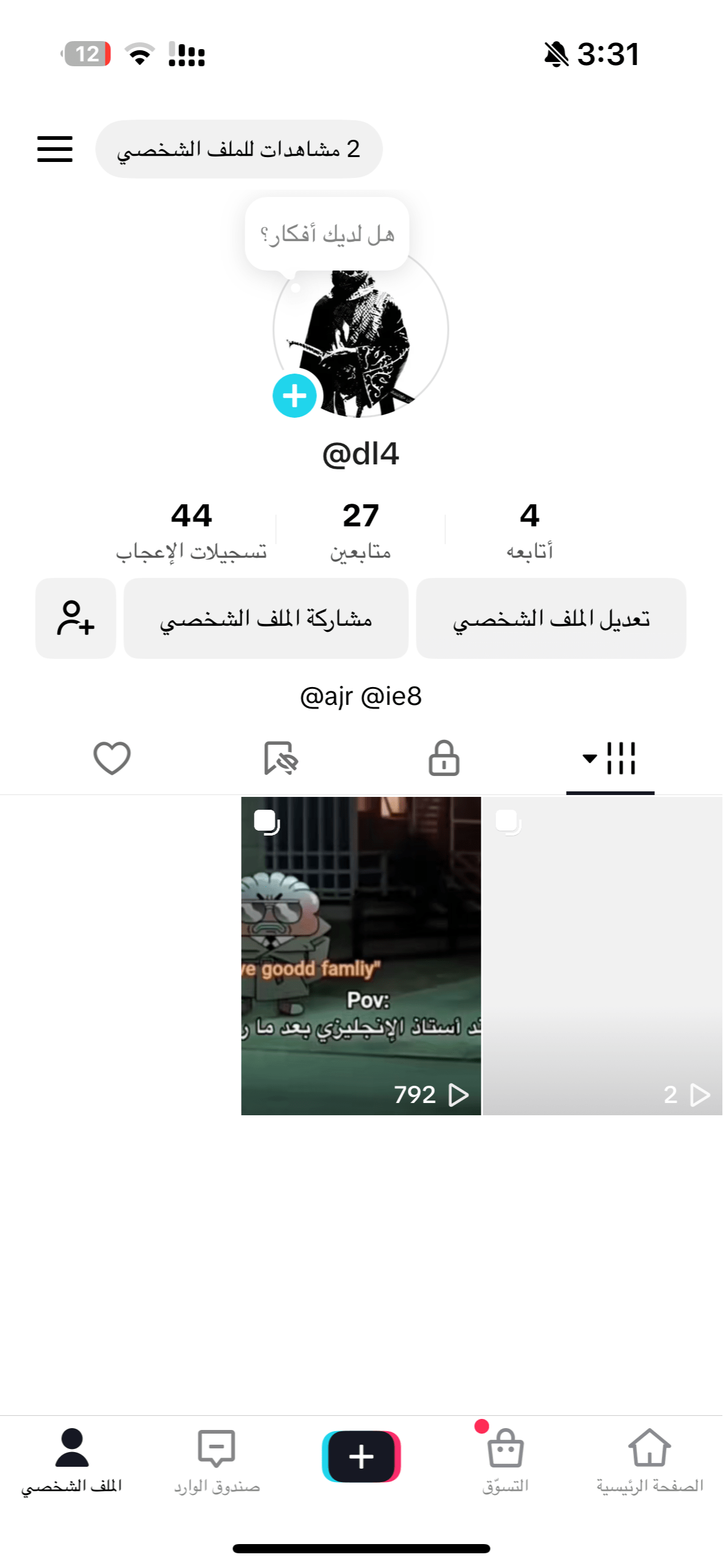Open the video with 2 views
The width and height of the screenshot is (723, 1568).
pos(602,955)
